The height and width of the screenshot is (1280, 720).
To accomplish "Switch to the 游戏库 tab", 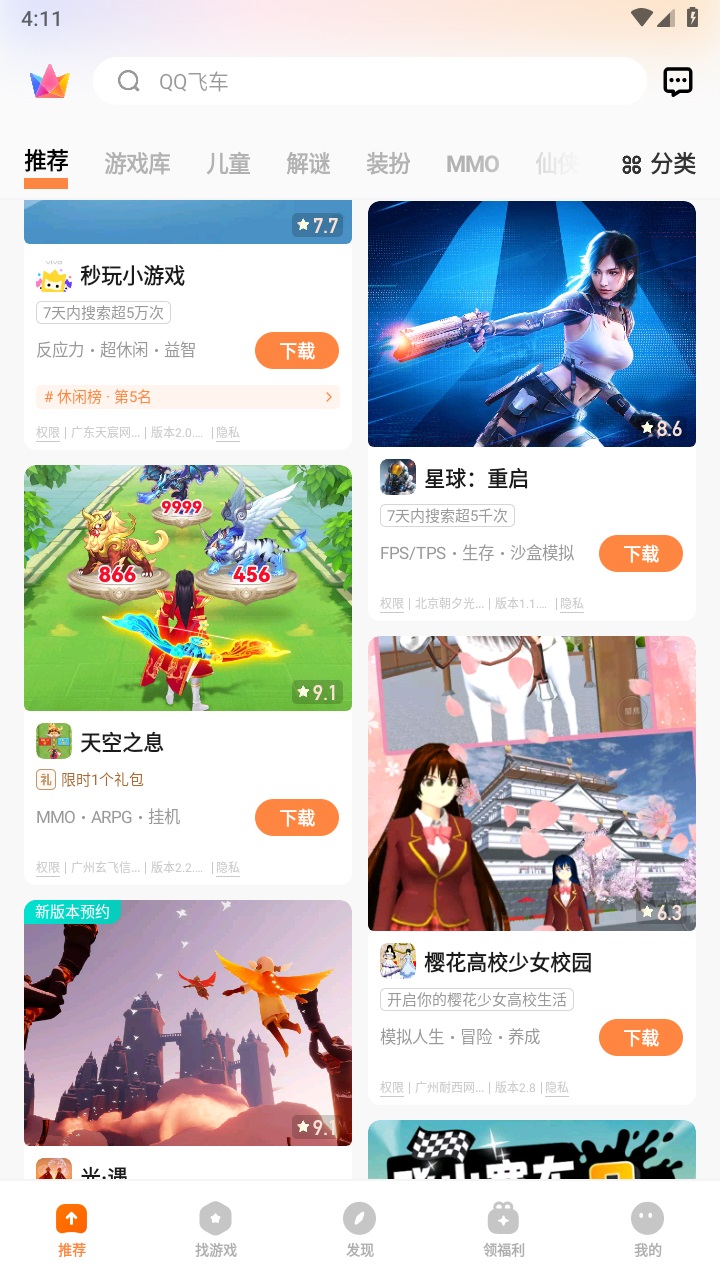I will click(137, 164).
